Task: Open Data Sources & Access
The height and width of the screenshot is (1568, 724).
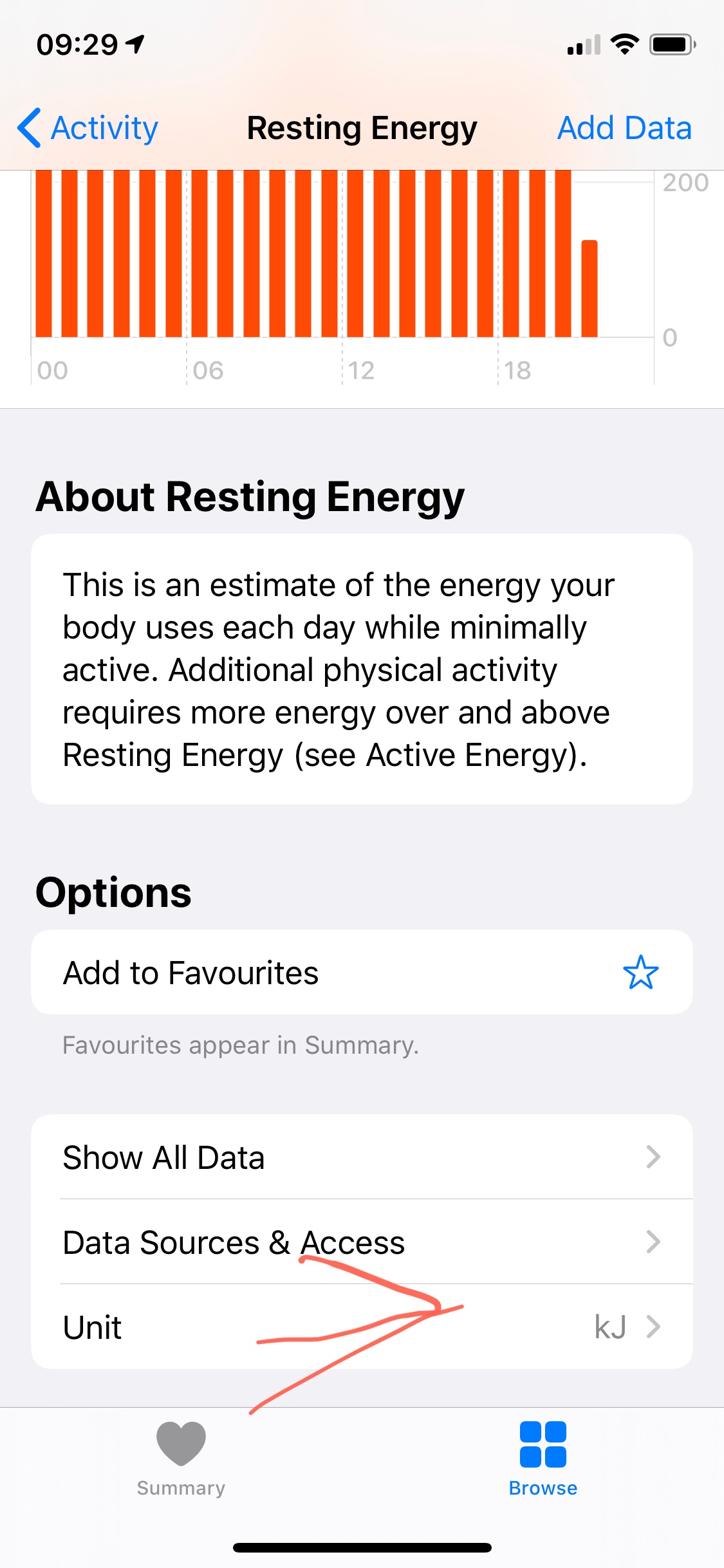Action: click(362, 1242)
